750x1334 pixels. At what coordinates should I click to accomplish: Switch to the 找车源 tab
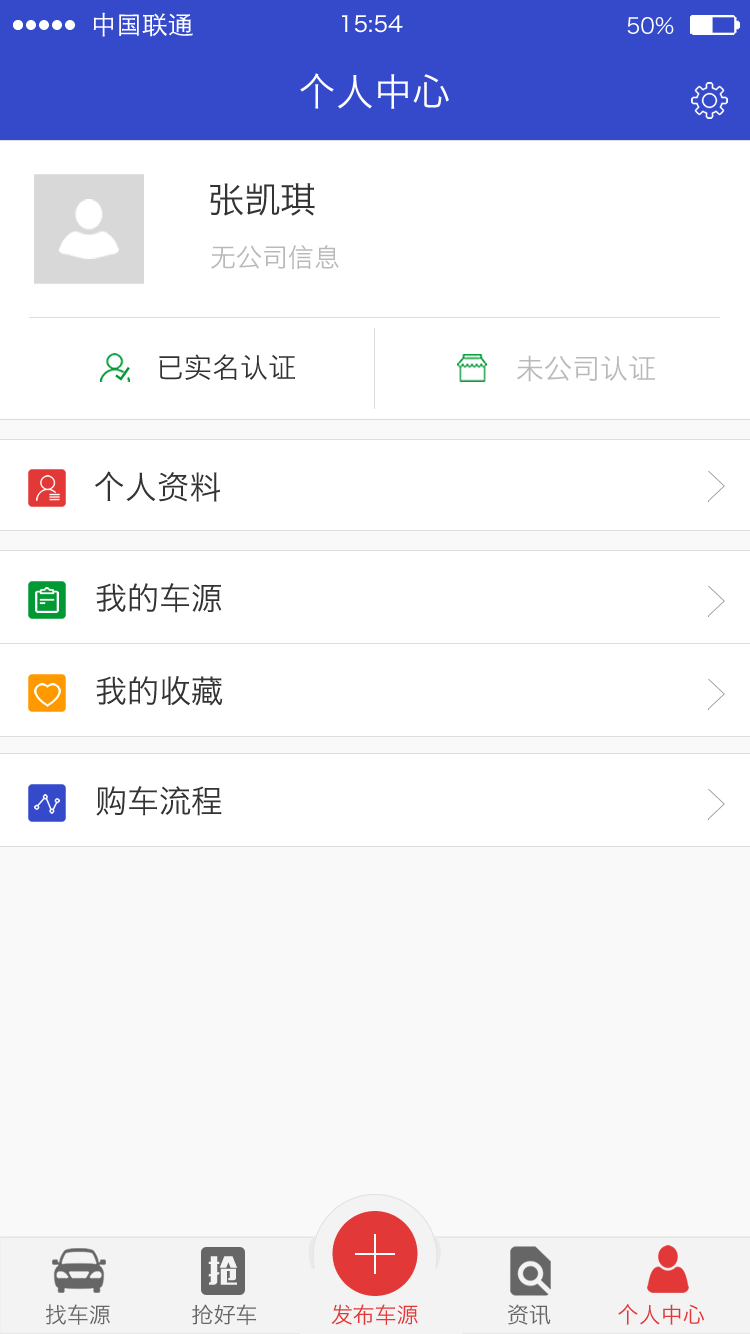(78, 1285)
